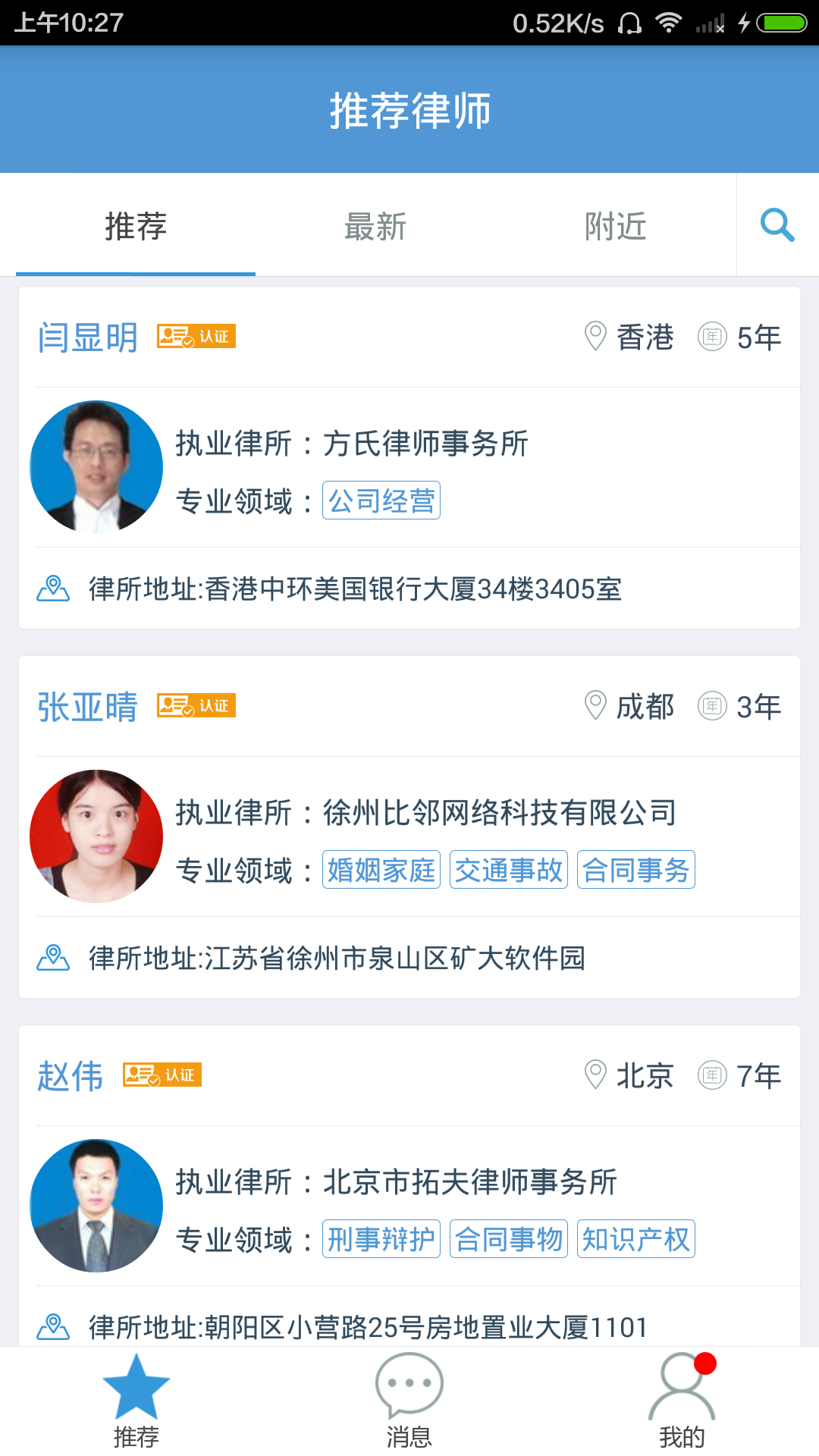819x1456 pixels.
Task: Click the 认证 badge beside 张亚晴
Action: point(196,706)
